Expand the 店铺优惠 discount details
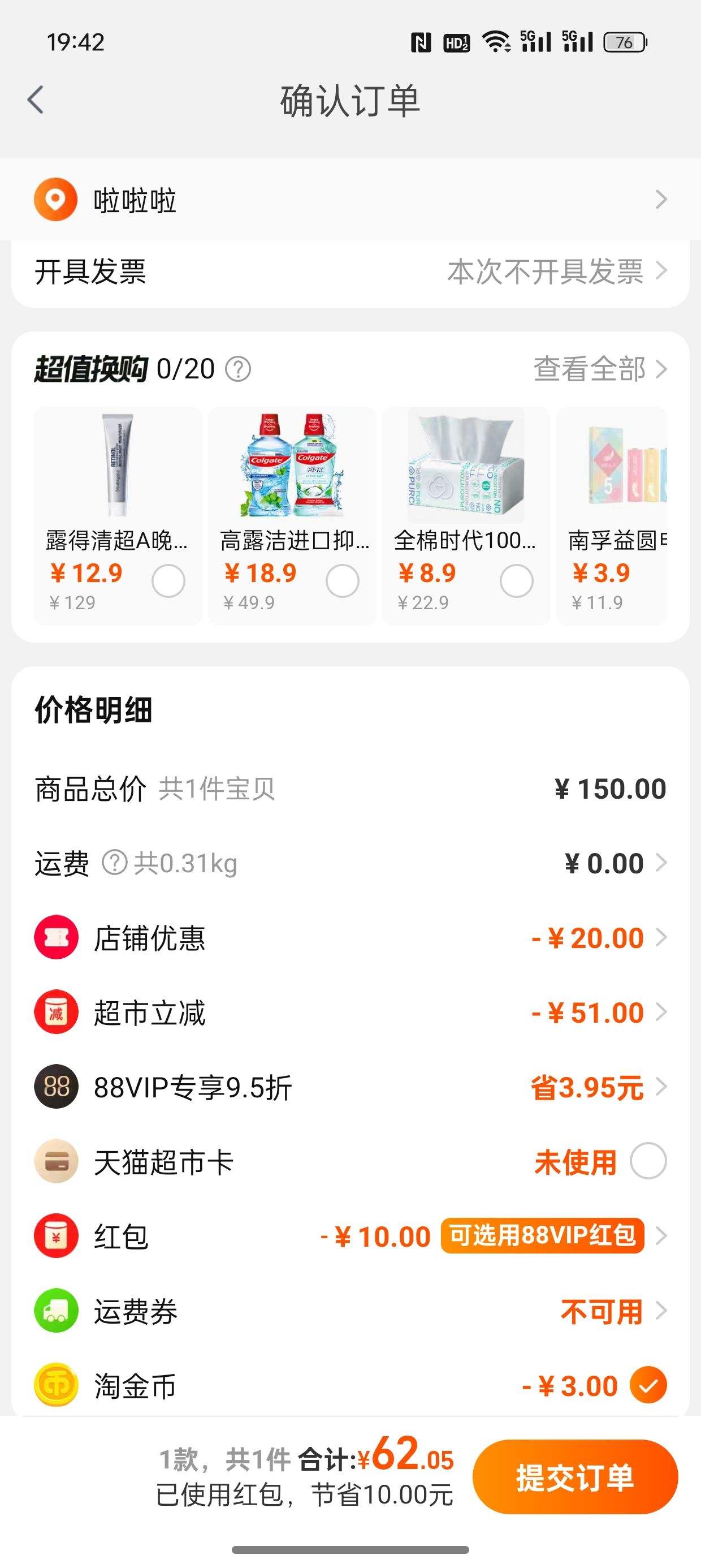 point(663,937)
